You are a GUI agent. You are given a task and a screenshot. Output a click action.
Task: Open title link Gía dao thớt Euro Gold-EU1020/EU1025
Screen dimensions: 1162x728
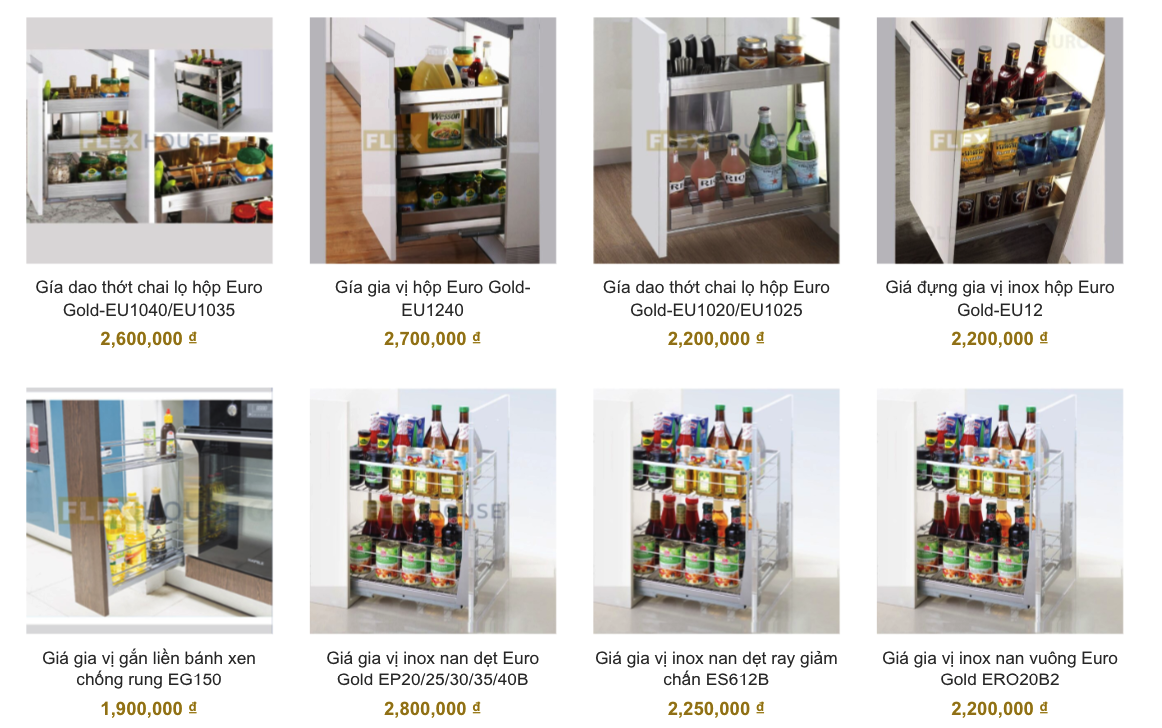pyautogui.click(x=716, y=298)
